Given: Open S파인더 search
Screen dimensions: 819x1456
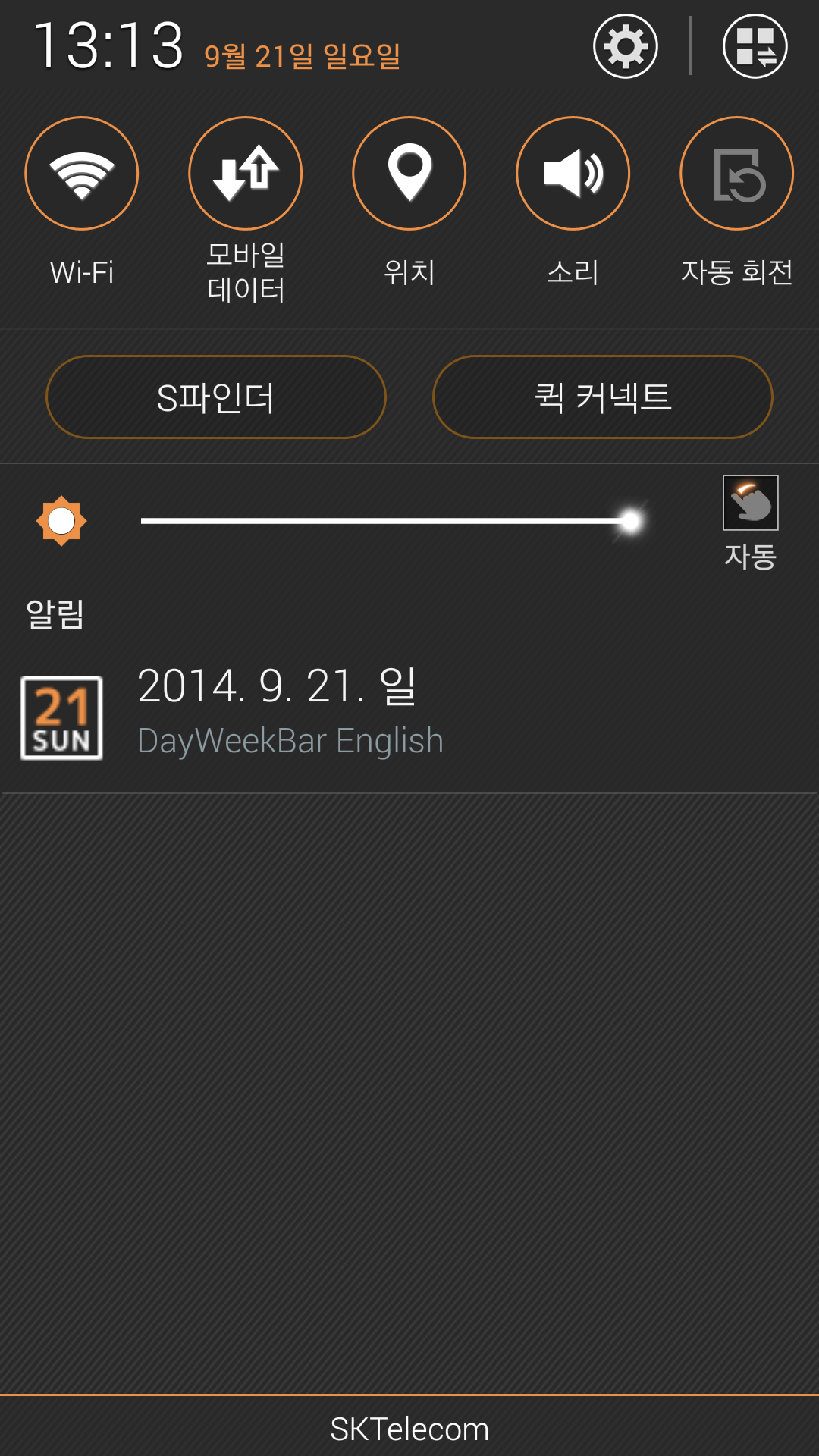Looking at the screenshot, I should 216,397.
